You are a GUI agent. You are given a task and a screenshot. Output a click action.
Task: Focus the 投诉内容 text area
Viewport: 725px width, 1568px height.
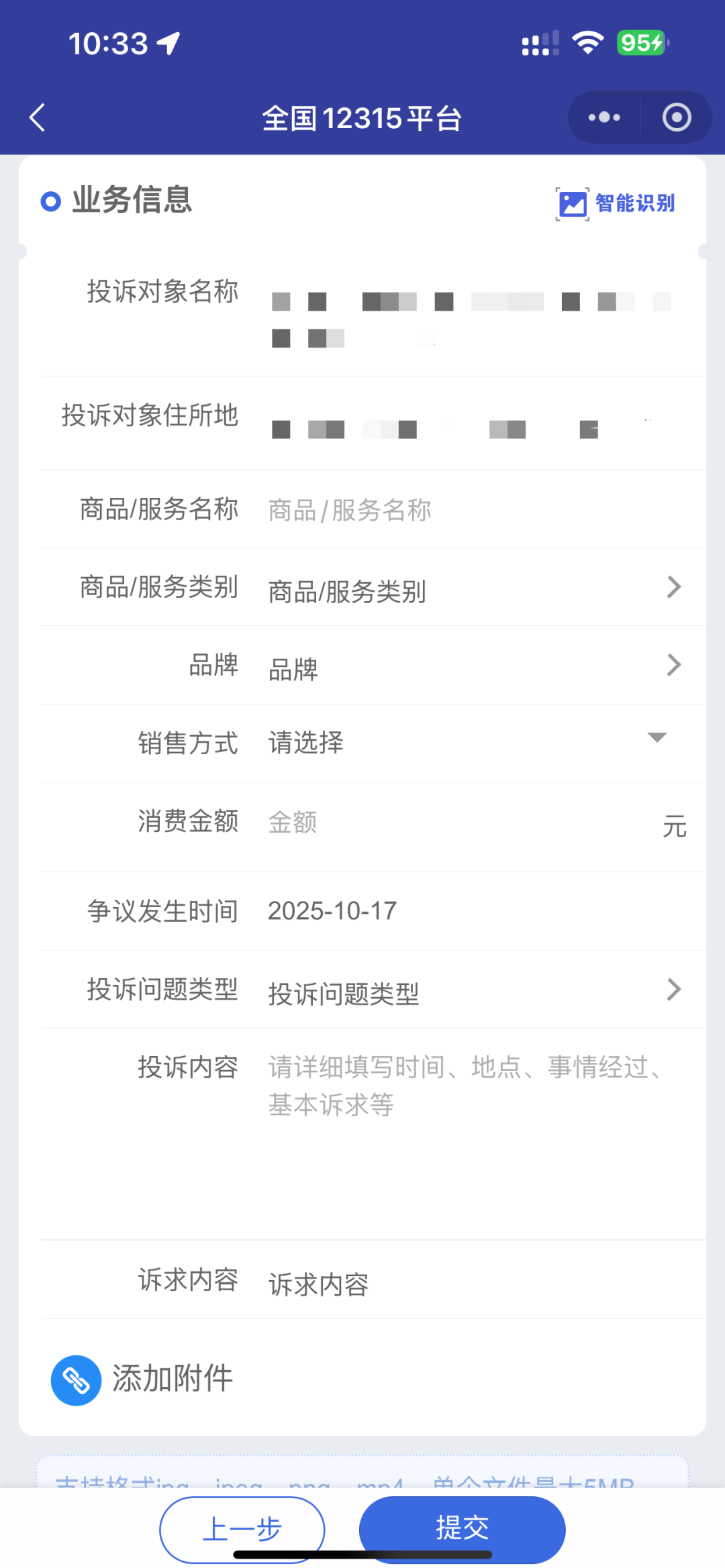(x=470, y=1127)
